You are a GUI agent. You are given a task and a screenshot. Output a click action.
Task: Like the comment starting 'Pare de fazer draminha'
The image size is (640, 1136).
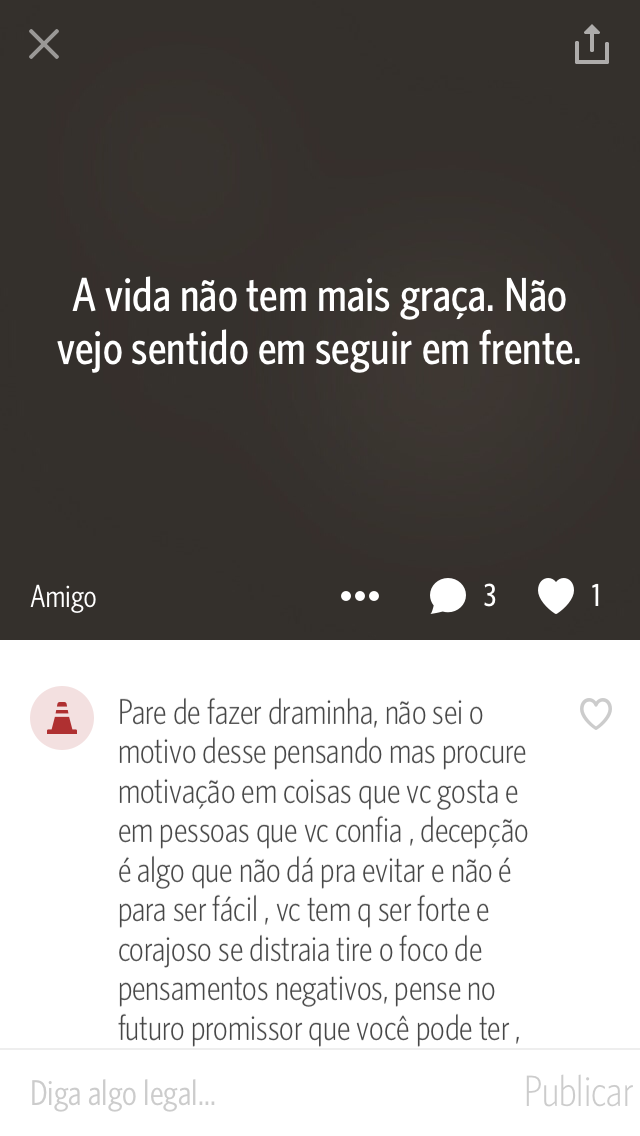[x=596, y=714]
